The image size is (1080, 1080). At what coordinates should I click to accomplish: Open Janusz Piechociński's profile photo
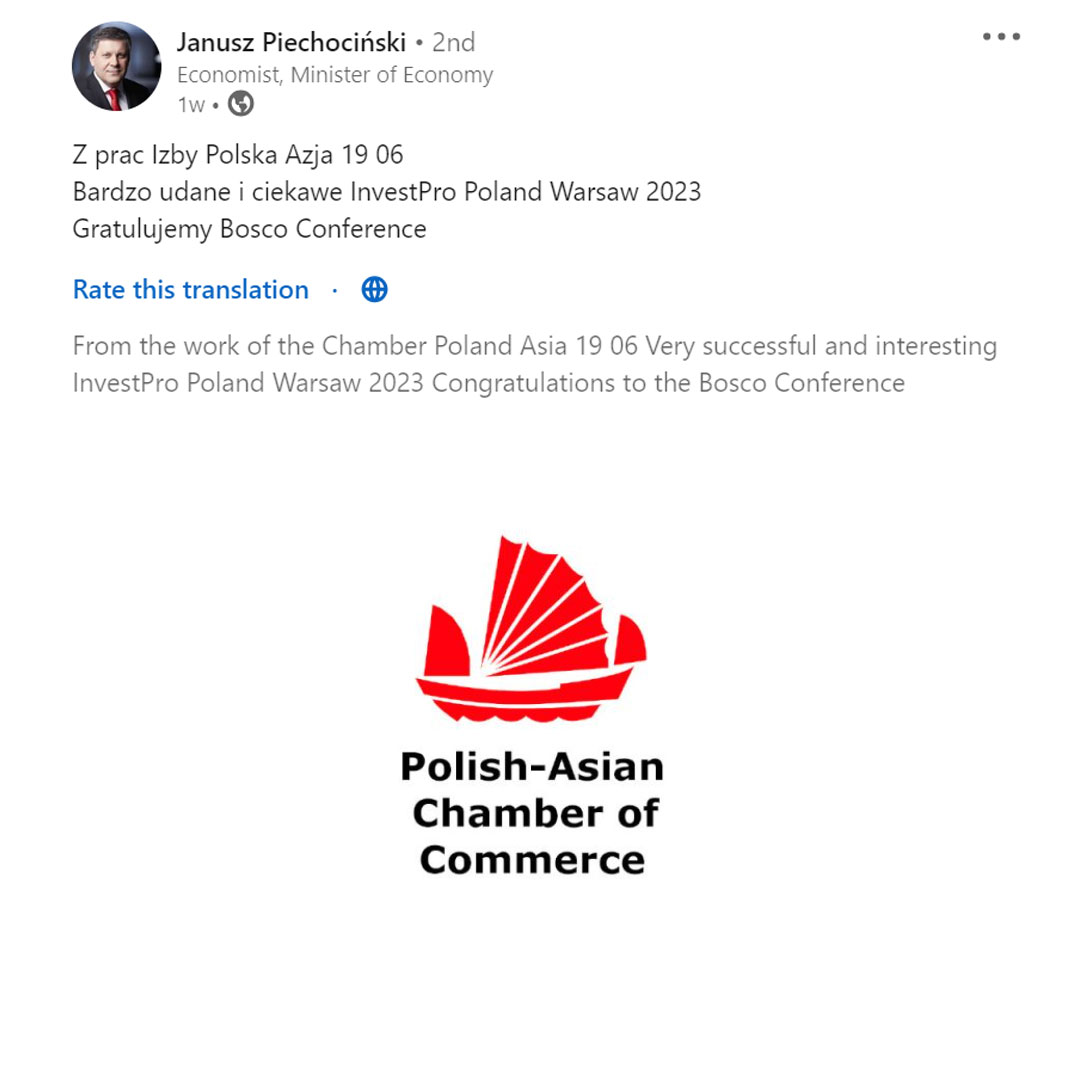pos(117,67)
